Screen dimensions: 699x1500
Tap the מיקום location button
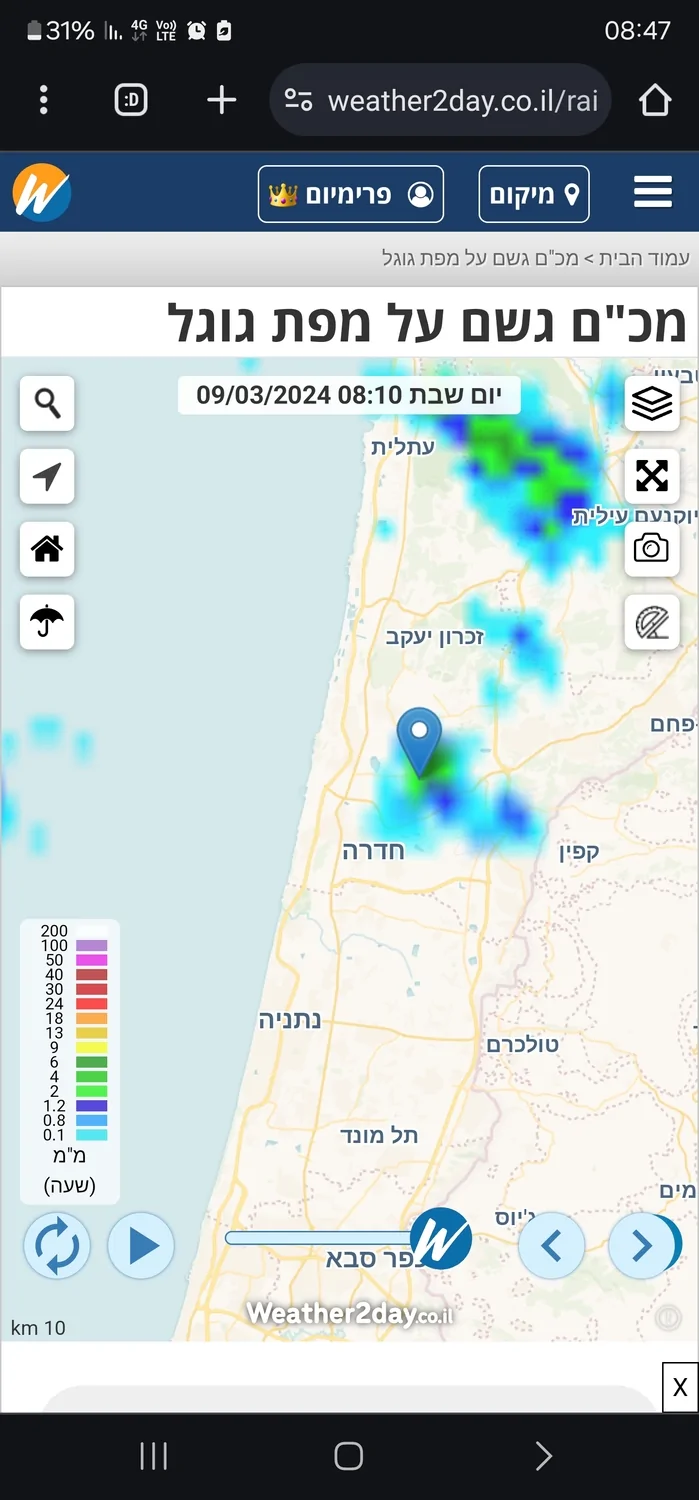click(533, 194)
